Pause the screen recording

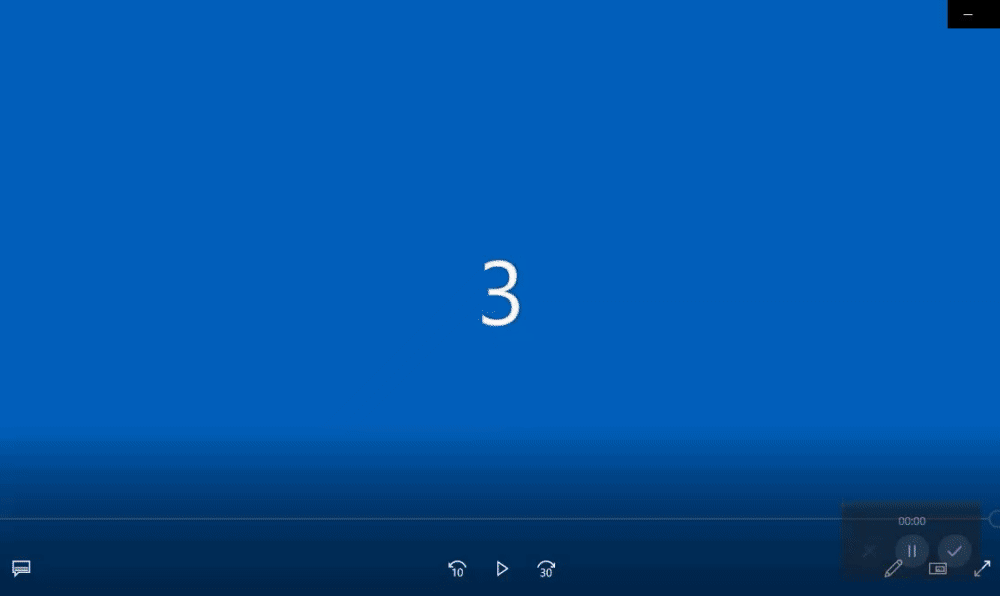click(911, 551)
